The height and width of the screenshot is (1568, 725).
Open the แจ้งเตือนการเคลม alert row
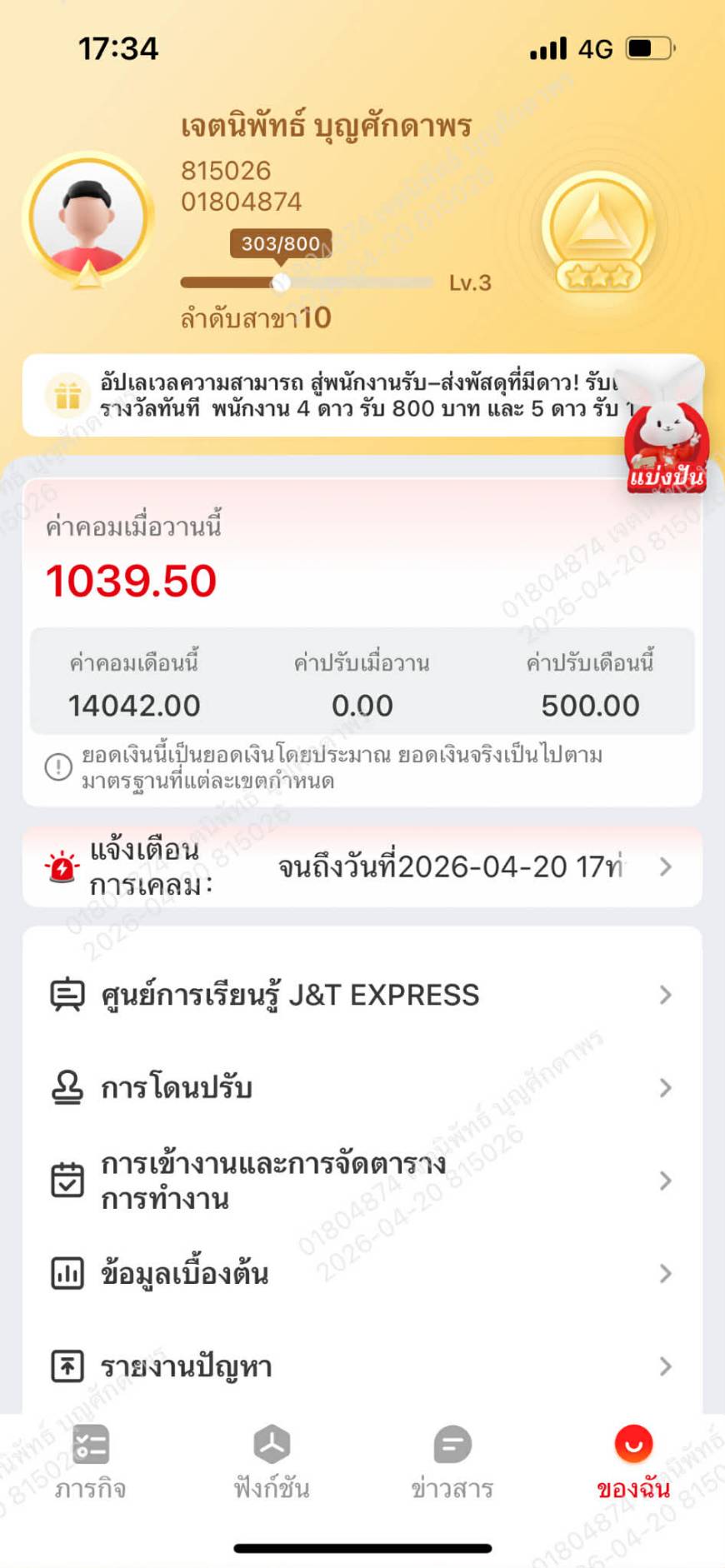[362, 867]
